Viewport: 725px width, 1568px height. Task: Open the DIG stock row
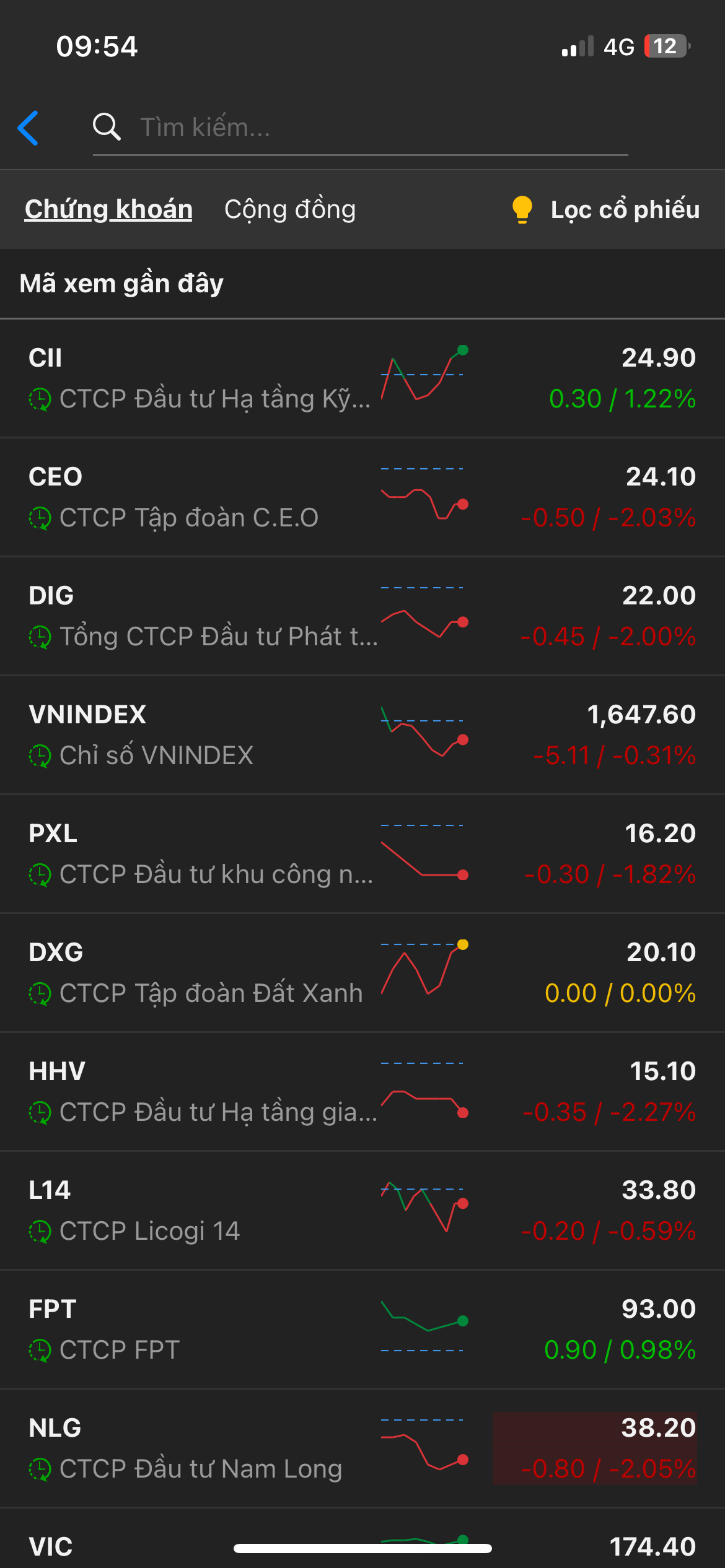362,616
